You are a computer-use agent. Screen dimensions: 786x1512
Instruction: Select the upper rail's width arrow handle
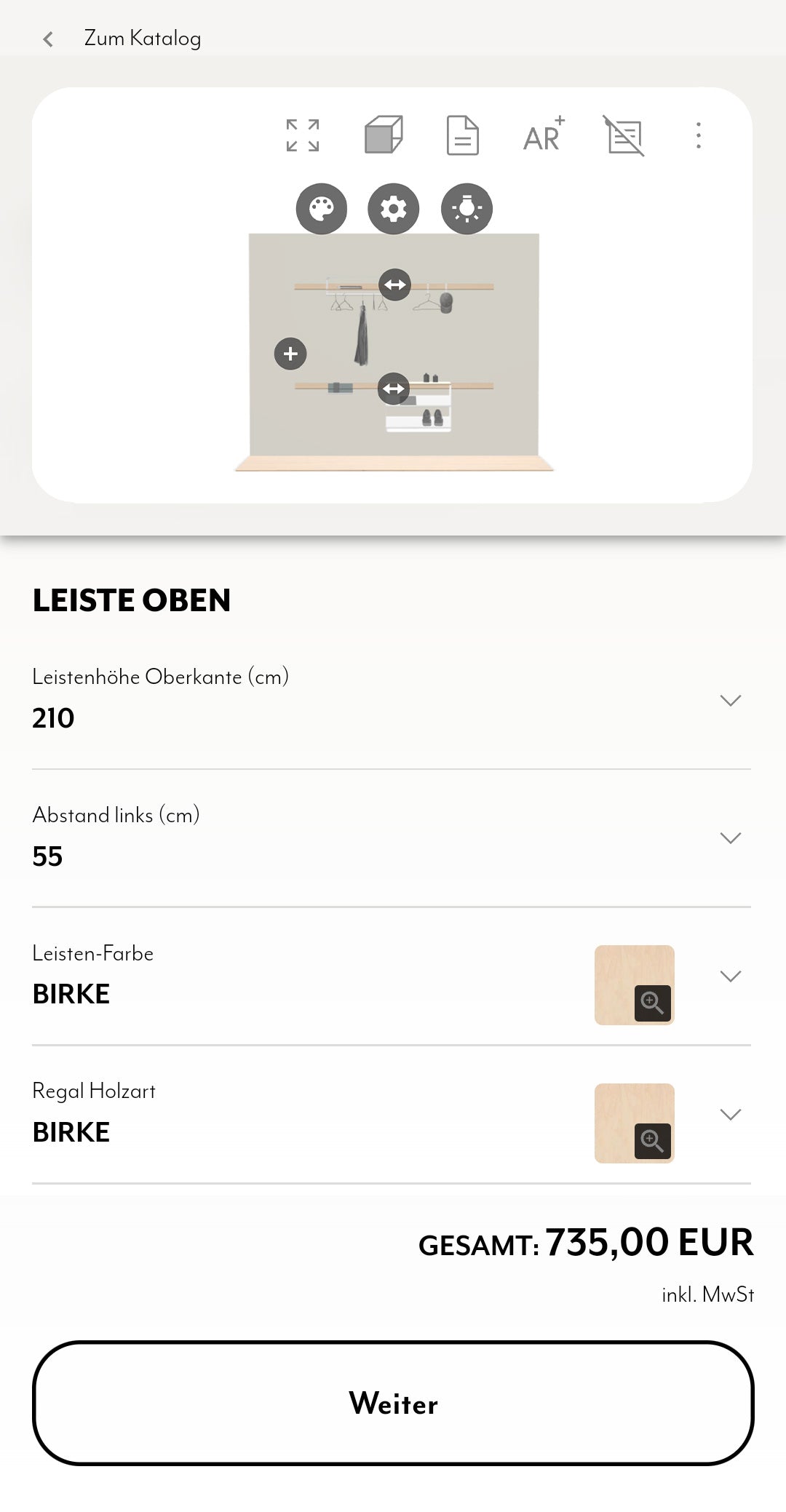394,285
